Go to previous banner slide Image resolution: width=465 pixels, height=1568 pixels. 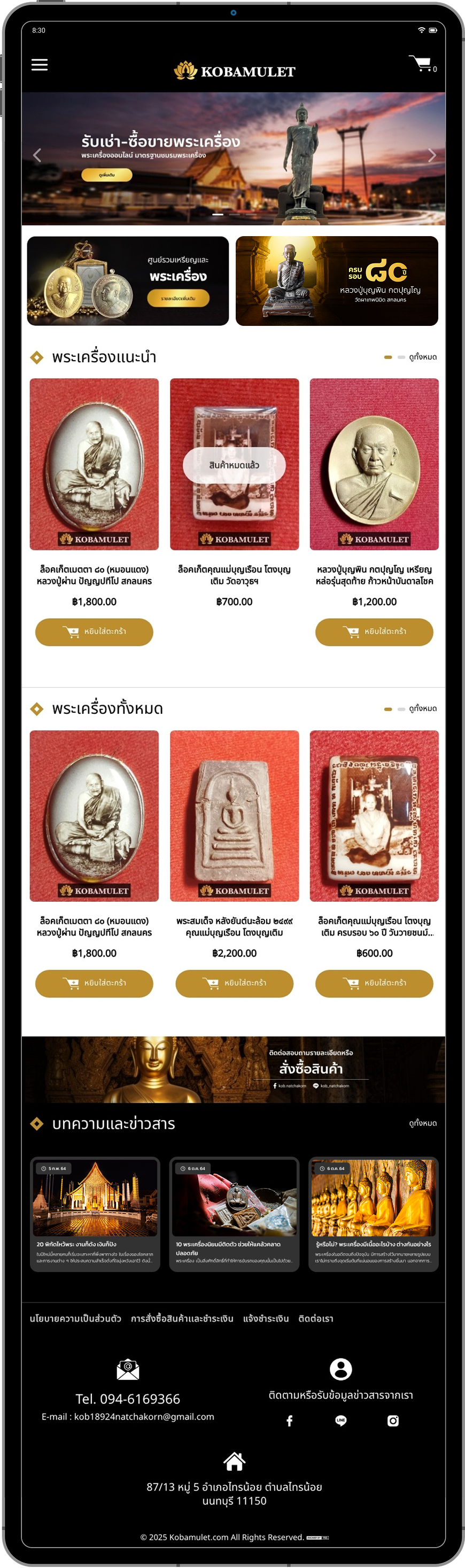pos(37,156)
